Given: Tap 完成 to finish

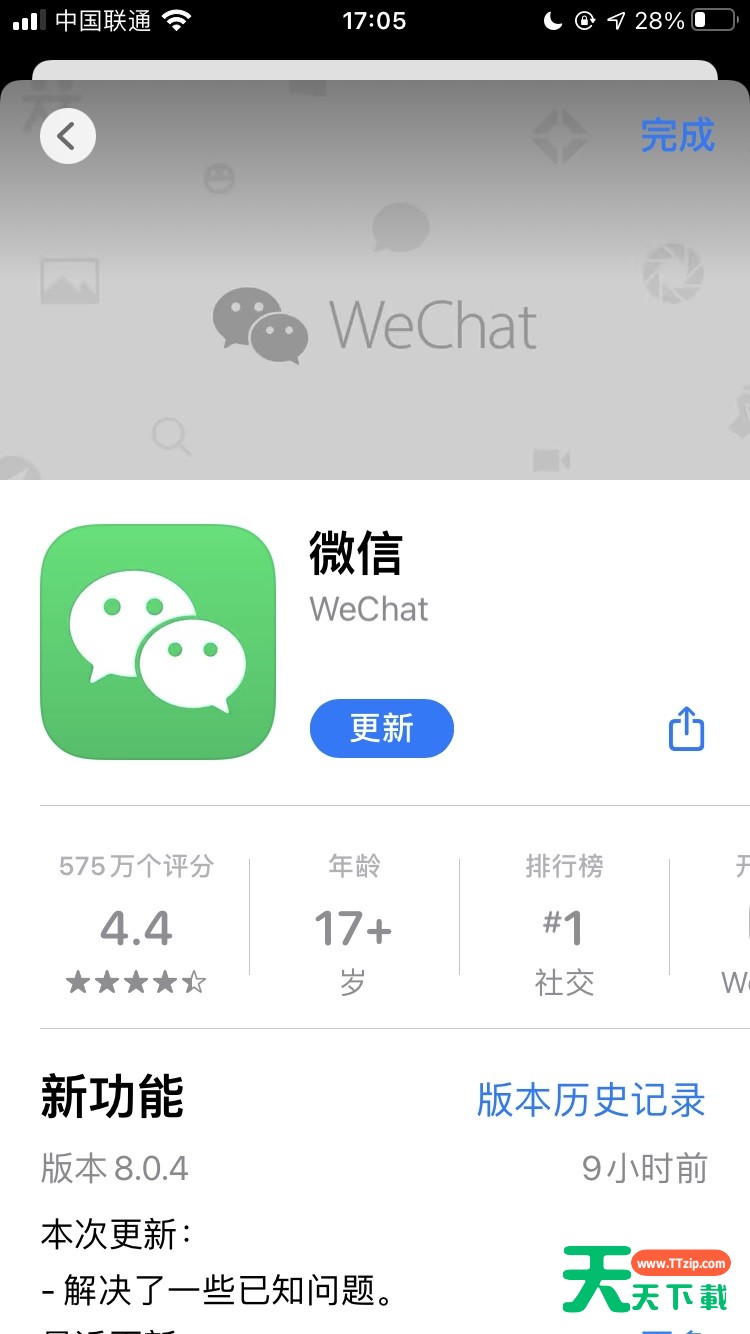Looking at the screenshot, I should click(x=678, y=135).
